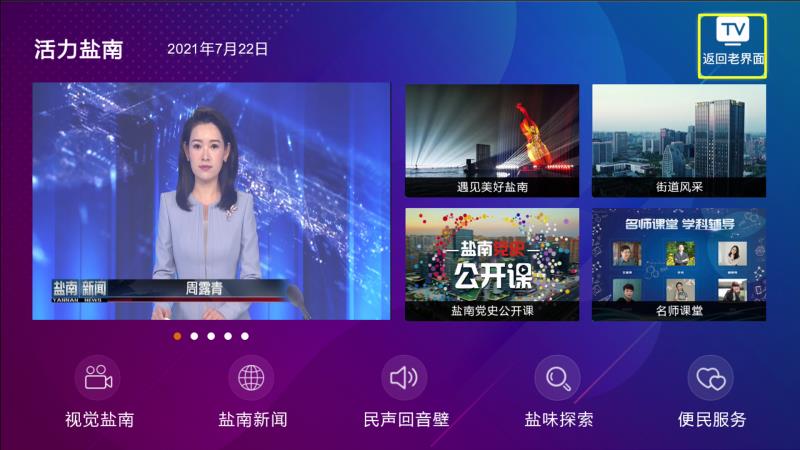Open 盐味探索 search section

coord(558,392)
